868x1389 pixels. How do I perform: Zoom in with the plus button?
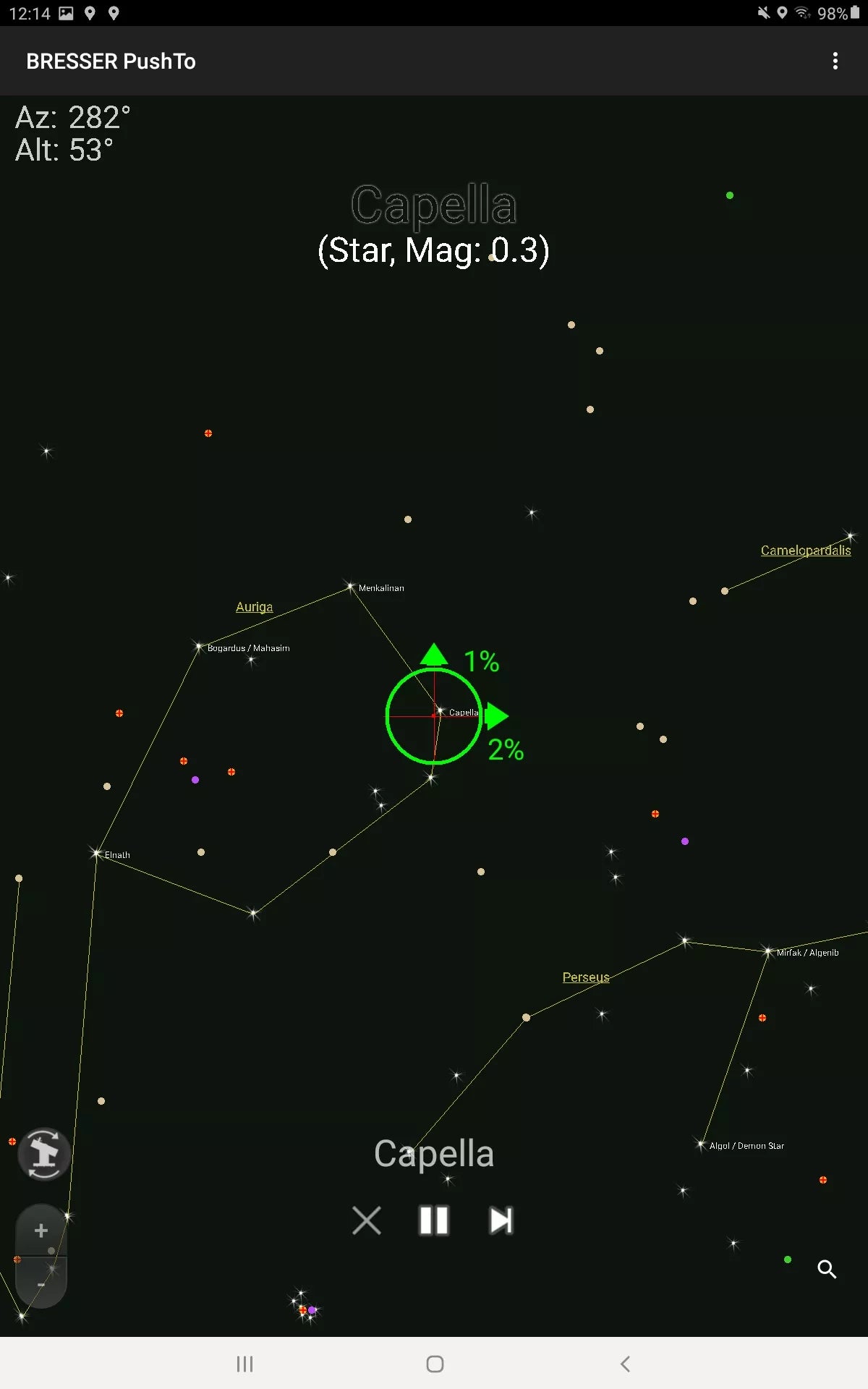point(41,1231)
